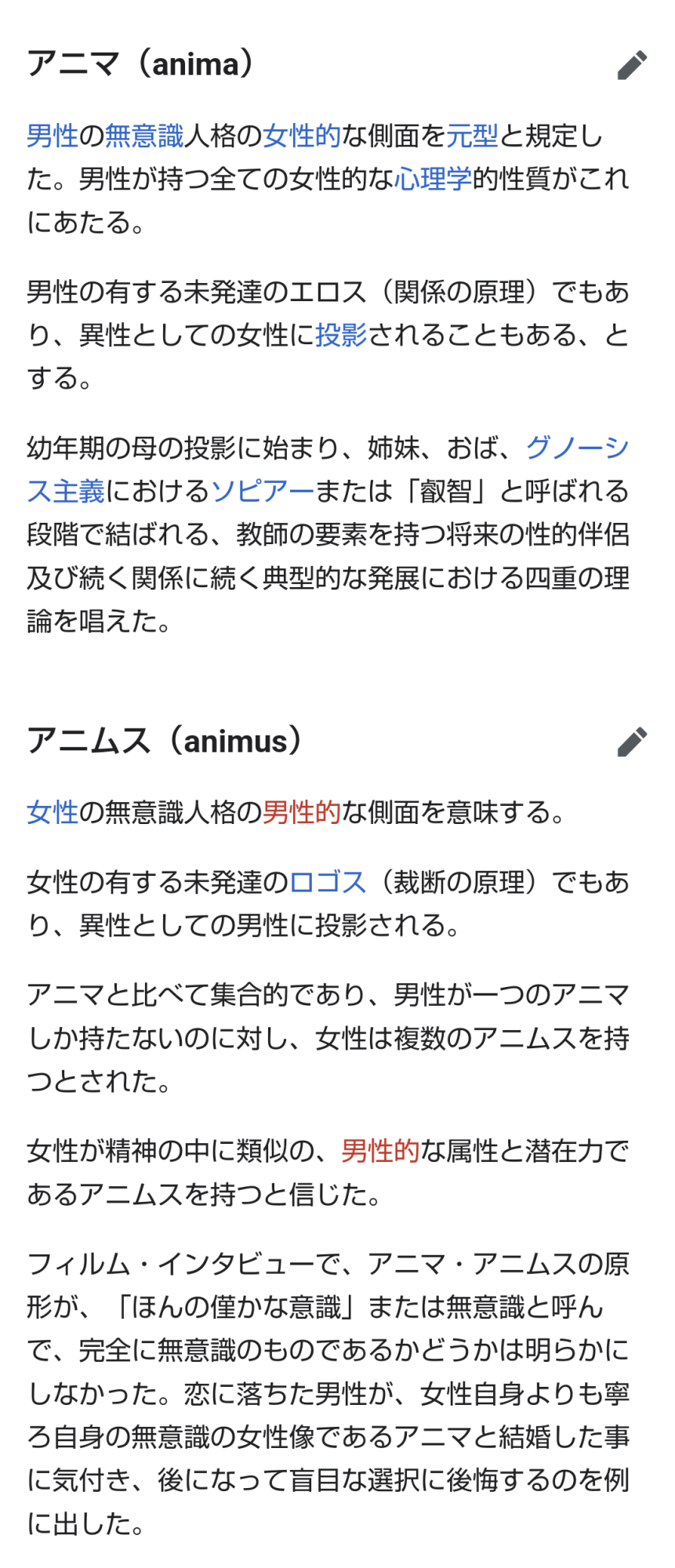Open the ソピアー link
The image size is (675, 1568).
262,492
